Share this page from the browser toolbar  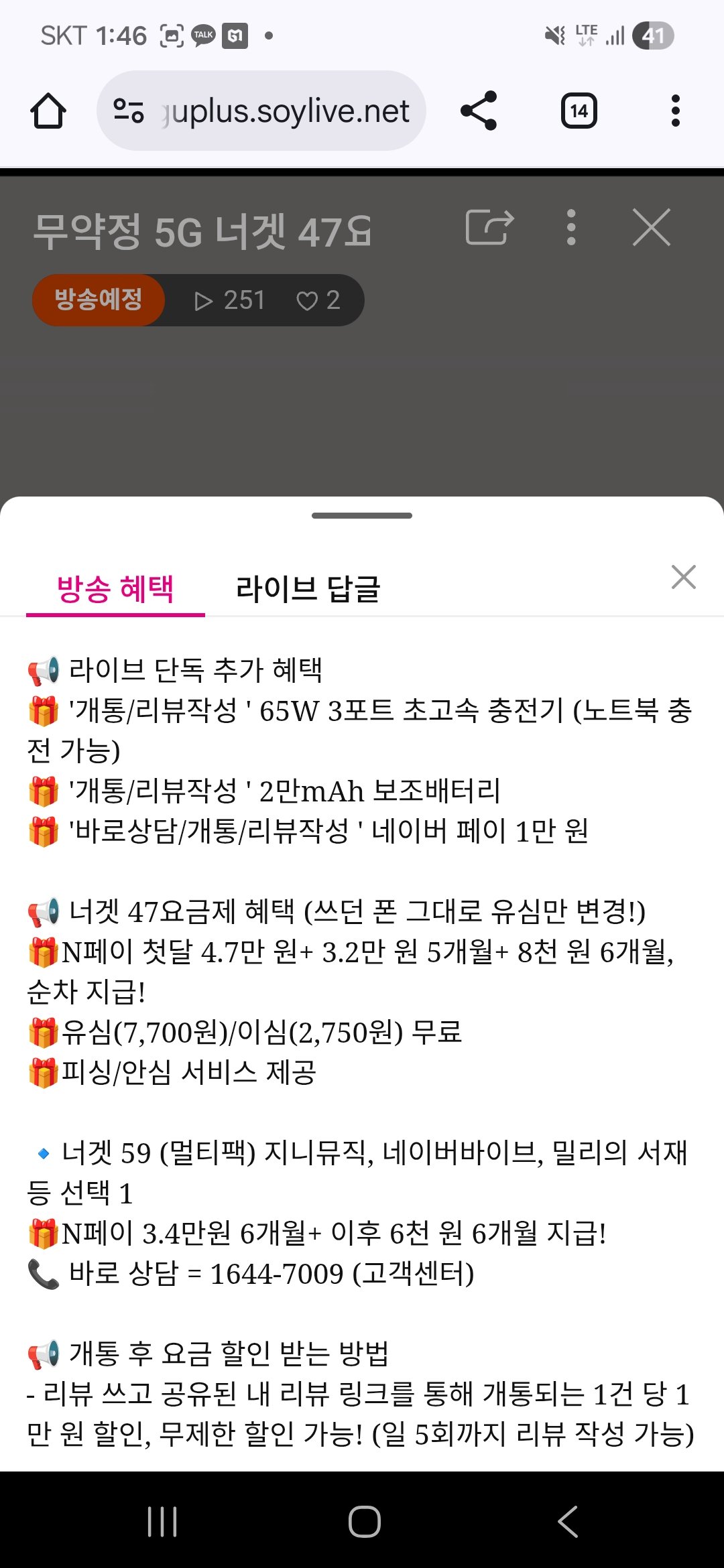click(x=479, y=111)
